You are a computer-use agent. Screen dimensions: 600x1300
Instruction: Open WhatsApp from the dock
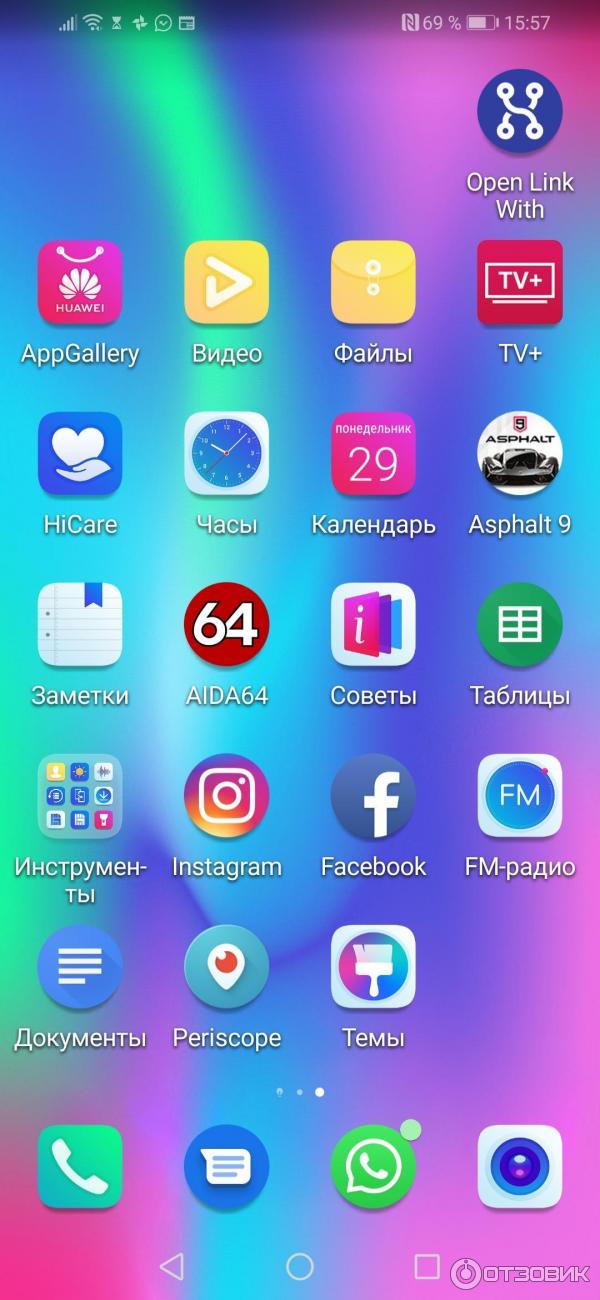click(x=373, y=1167)
